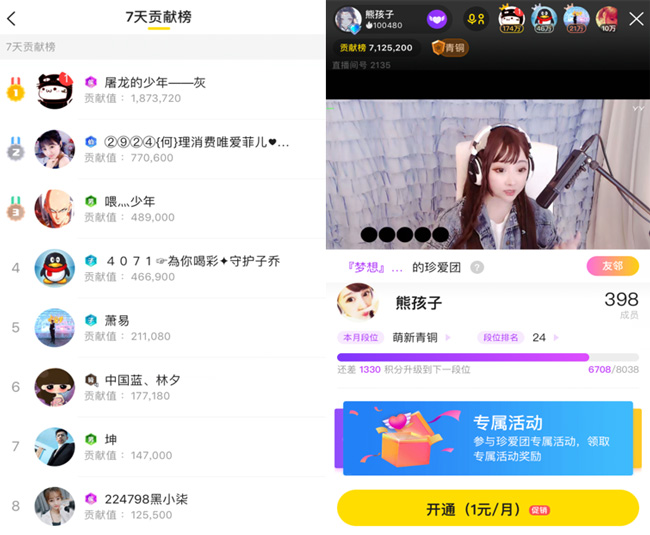Tap 开通(1元/月) to join
This screenshot has width=650, height=535.
487,508
